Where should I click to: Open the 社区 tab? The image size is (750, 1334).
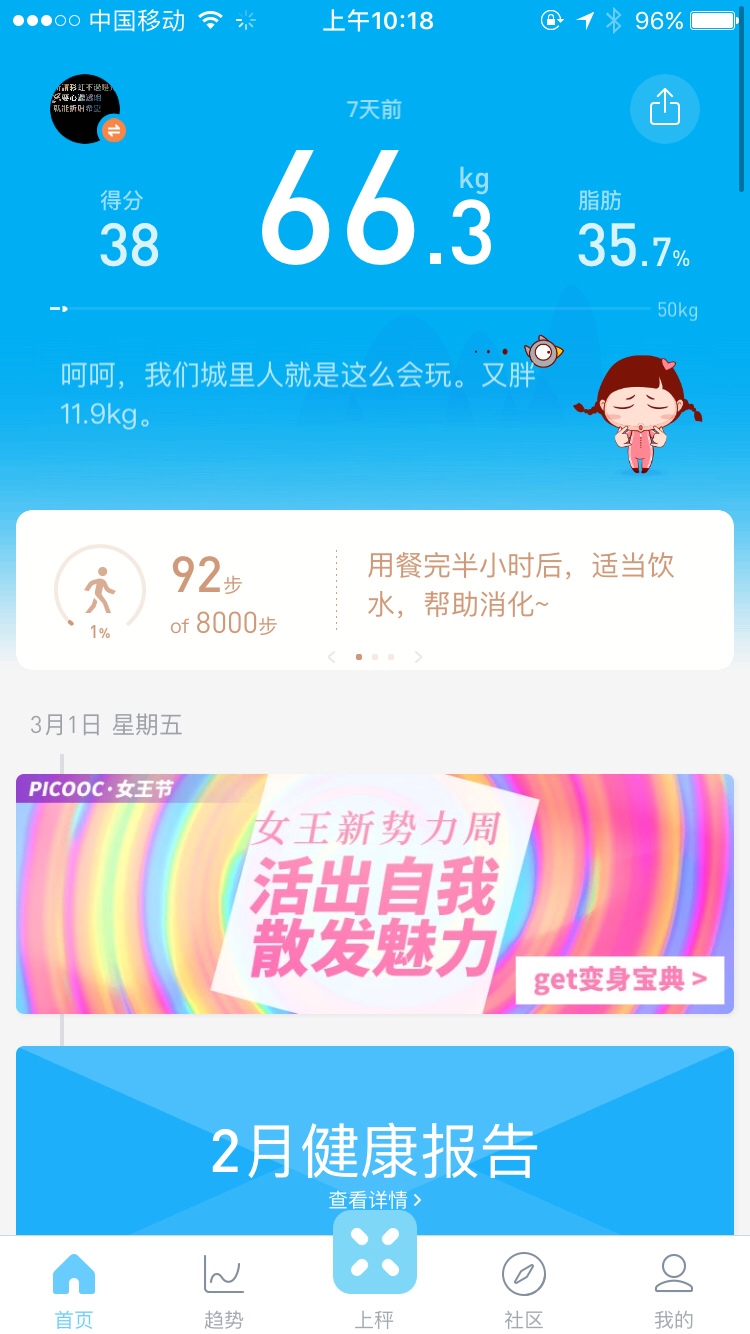(x=524, y=1290)
